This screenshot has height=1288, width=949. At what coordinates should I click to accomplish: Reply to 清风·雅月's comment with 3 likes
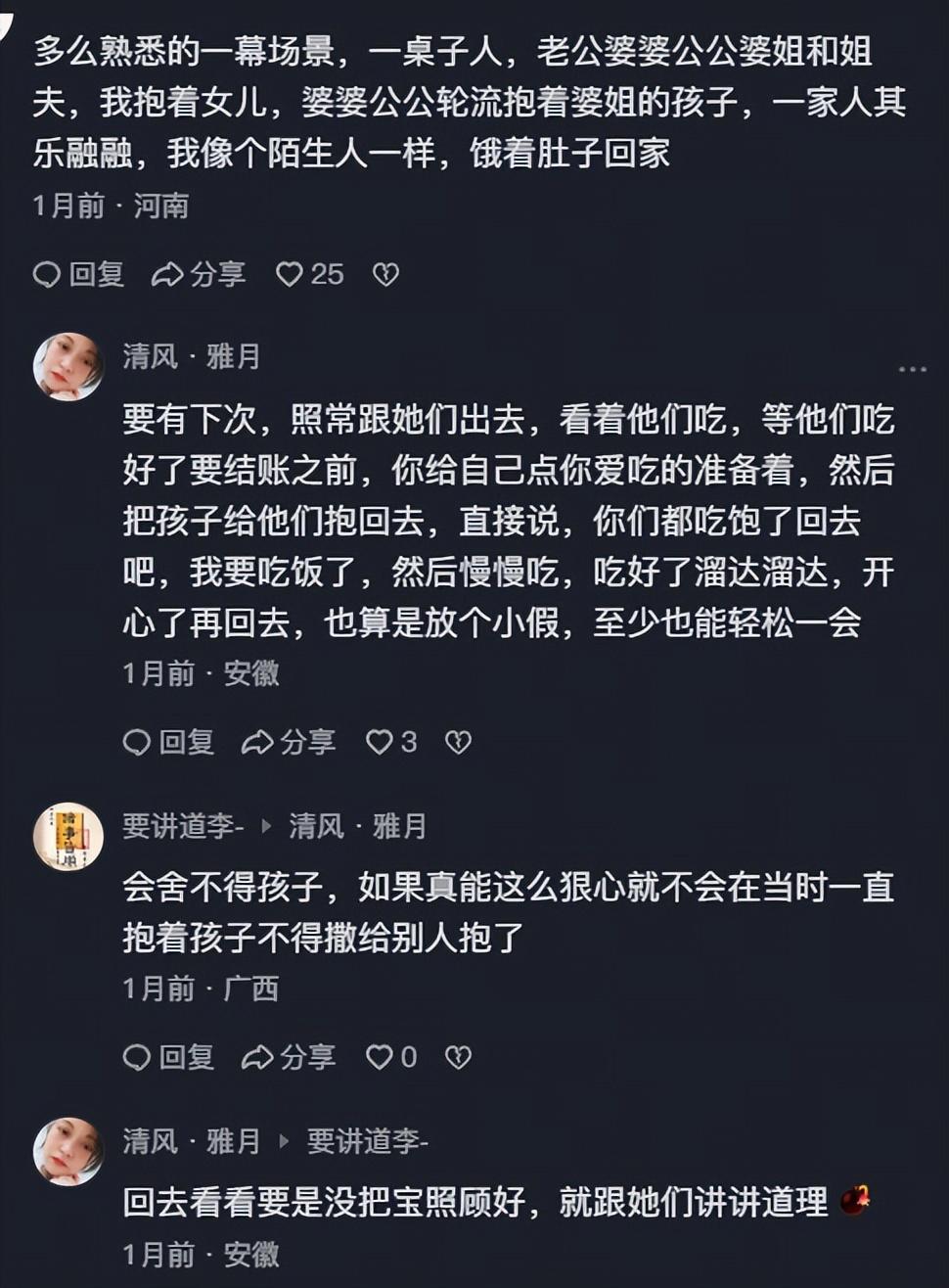[168, 742]
